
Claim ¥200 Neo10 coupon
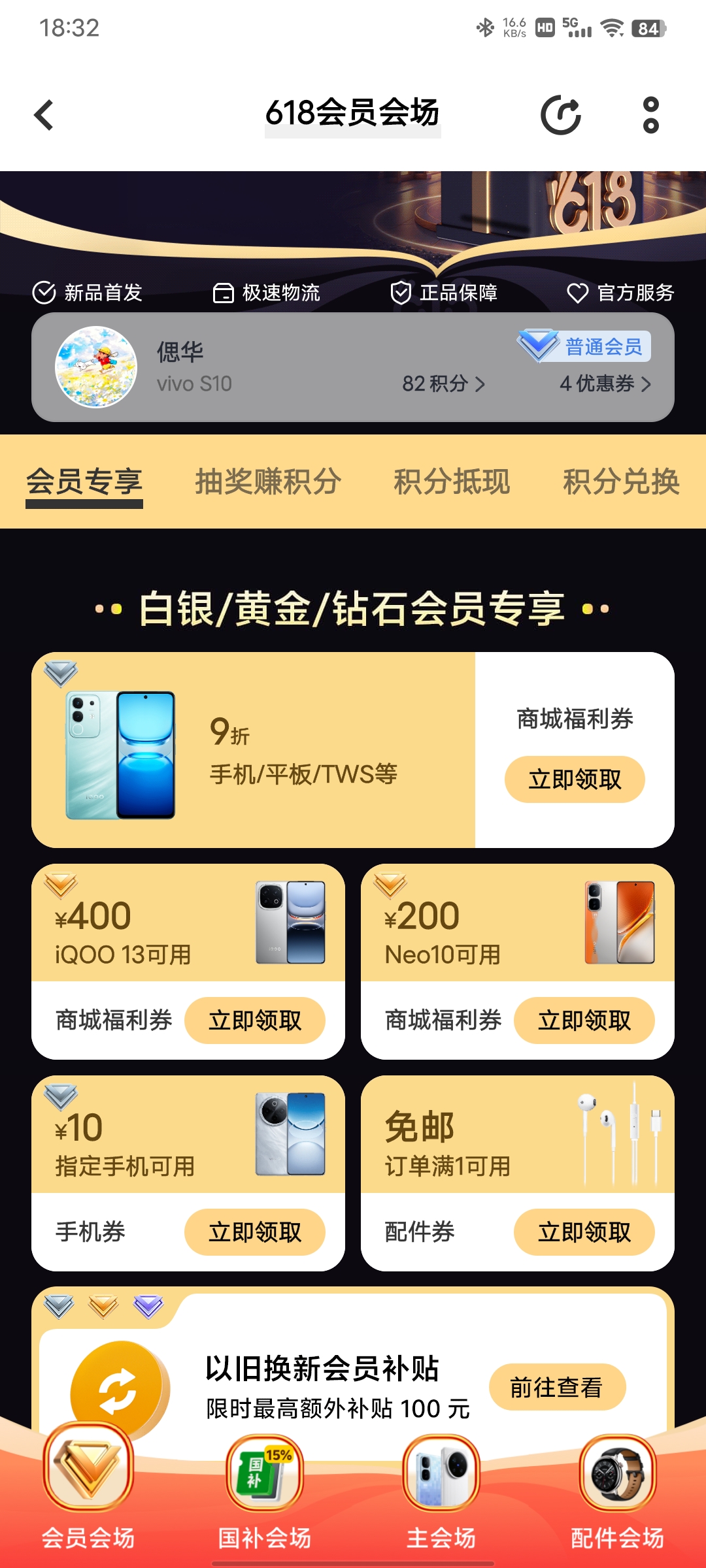(x=584, y=1020)
